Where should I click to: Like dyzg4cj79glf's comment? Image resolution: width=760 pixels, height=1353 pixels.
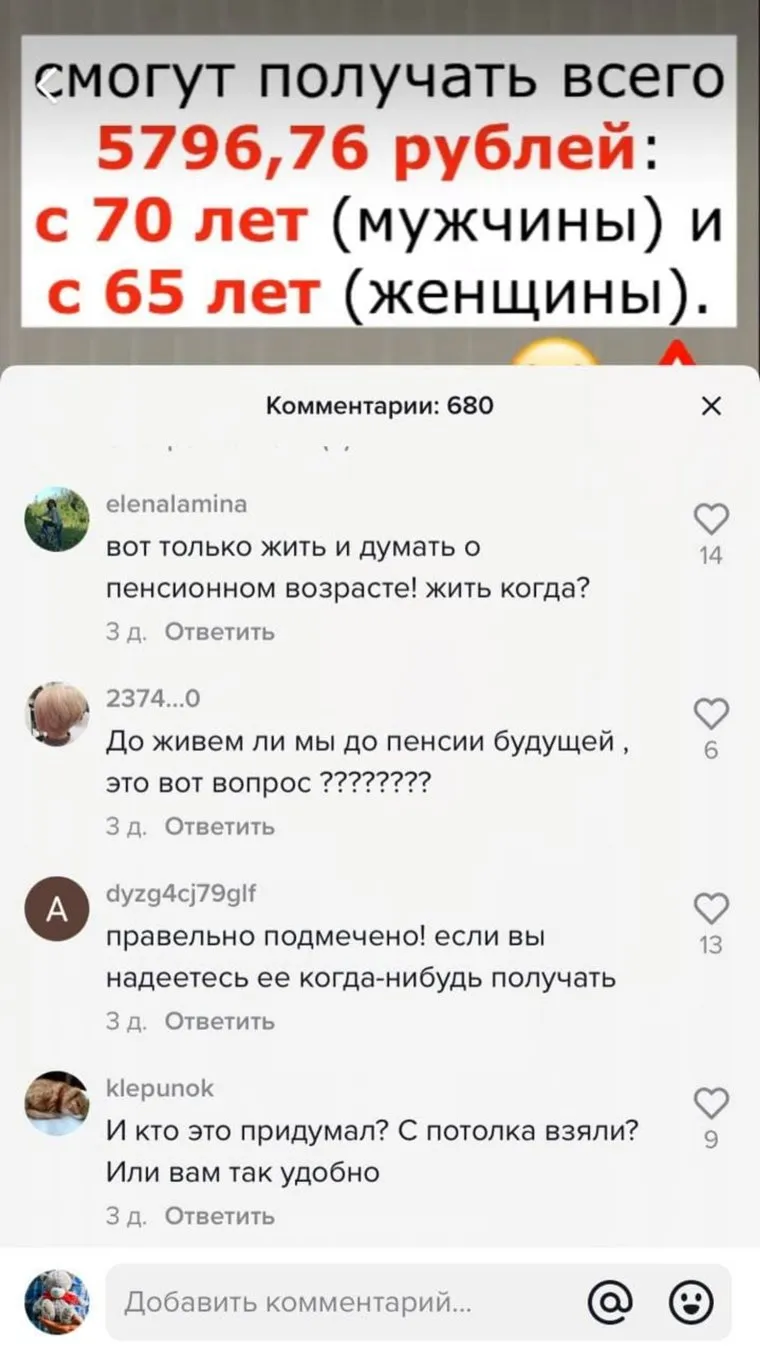click(x=710, y=909)
